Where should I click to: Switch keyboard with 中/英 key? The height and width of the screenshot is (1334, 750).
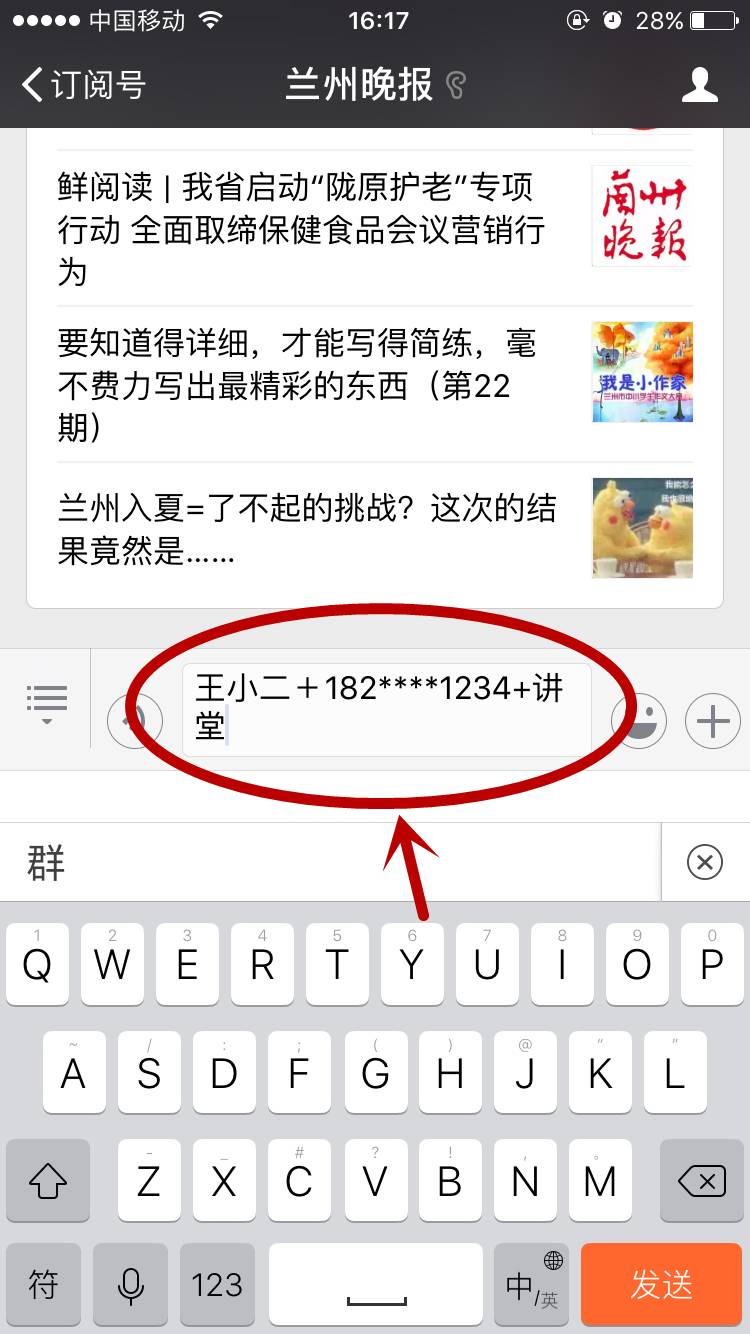coord(531,1285)
